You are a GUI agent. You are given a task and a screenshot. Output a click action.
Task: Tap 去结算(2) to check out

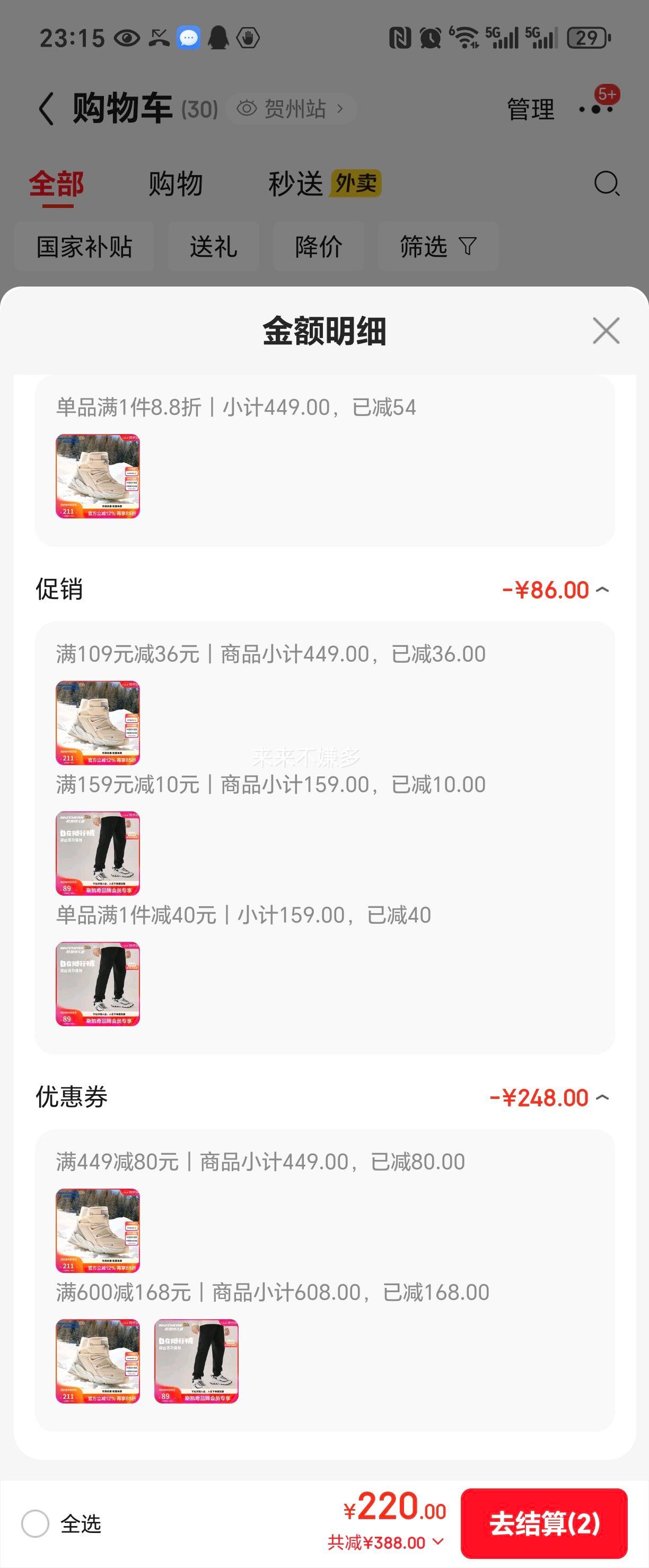pos(544,1523)
